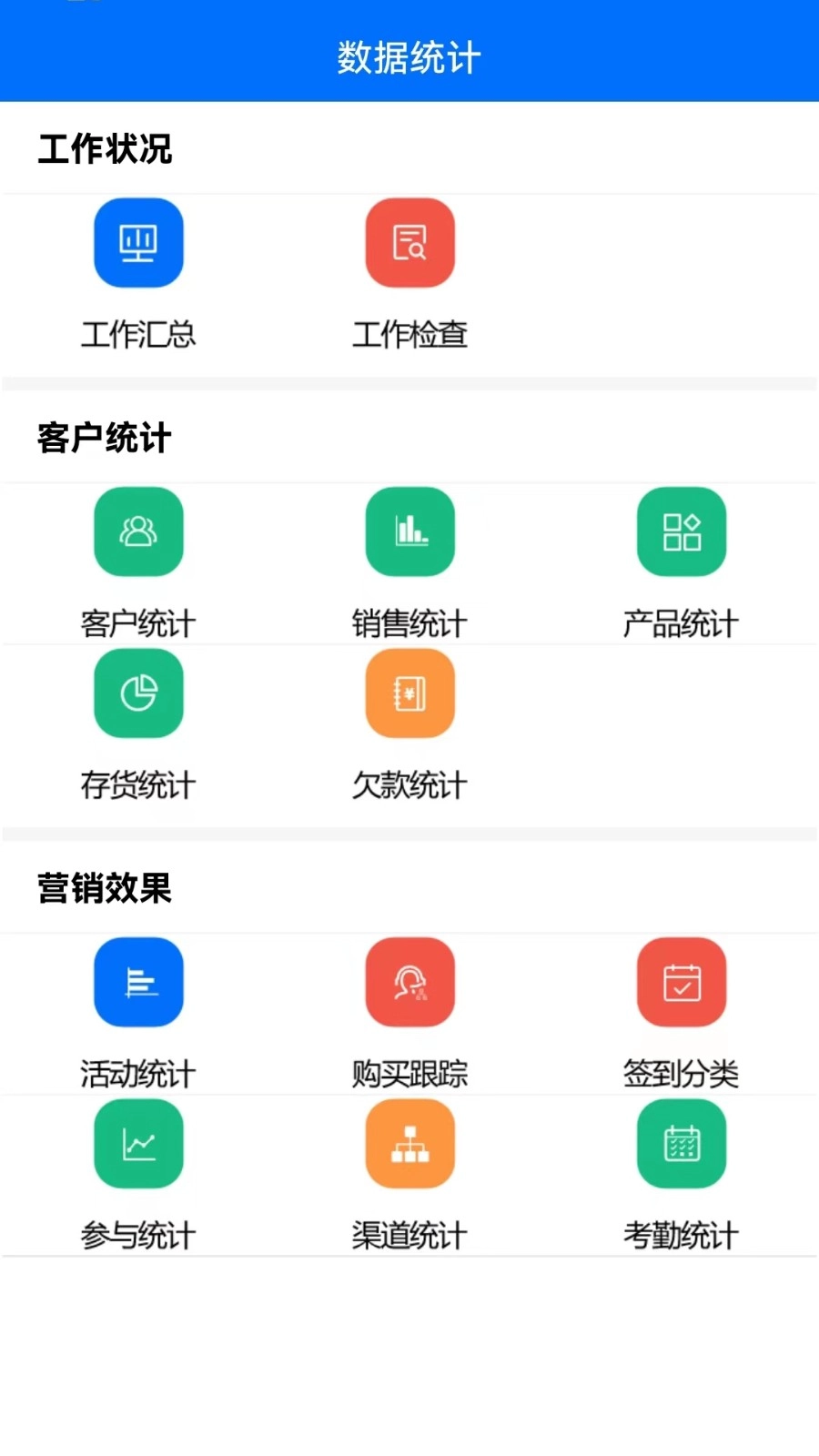Open 产品统计 (Product Statistics)
The width and height of the screenshot is (819, 1456).
point(682,532)
